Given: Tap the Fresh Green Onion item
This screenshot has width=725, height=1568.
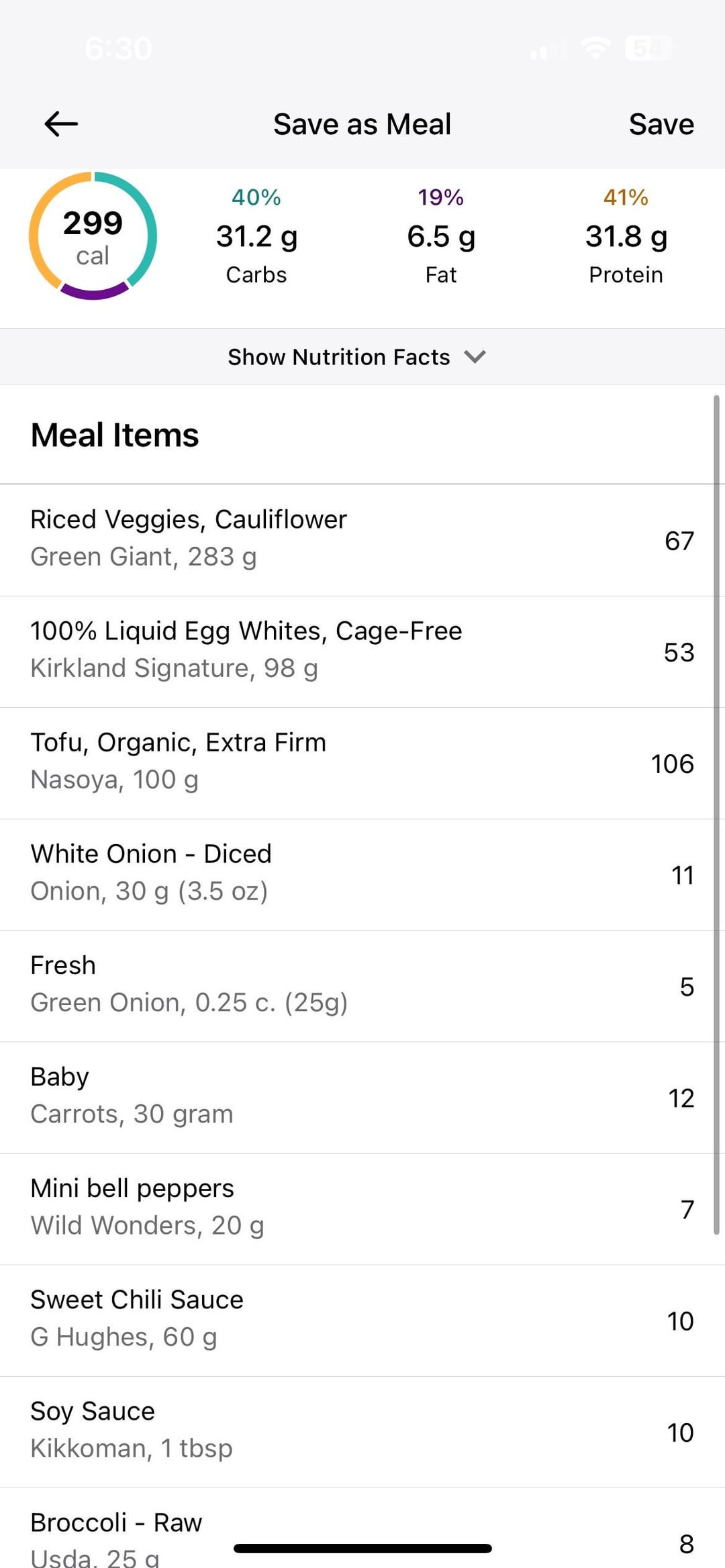Looking at the screenshot, I should 362,986.
